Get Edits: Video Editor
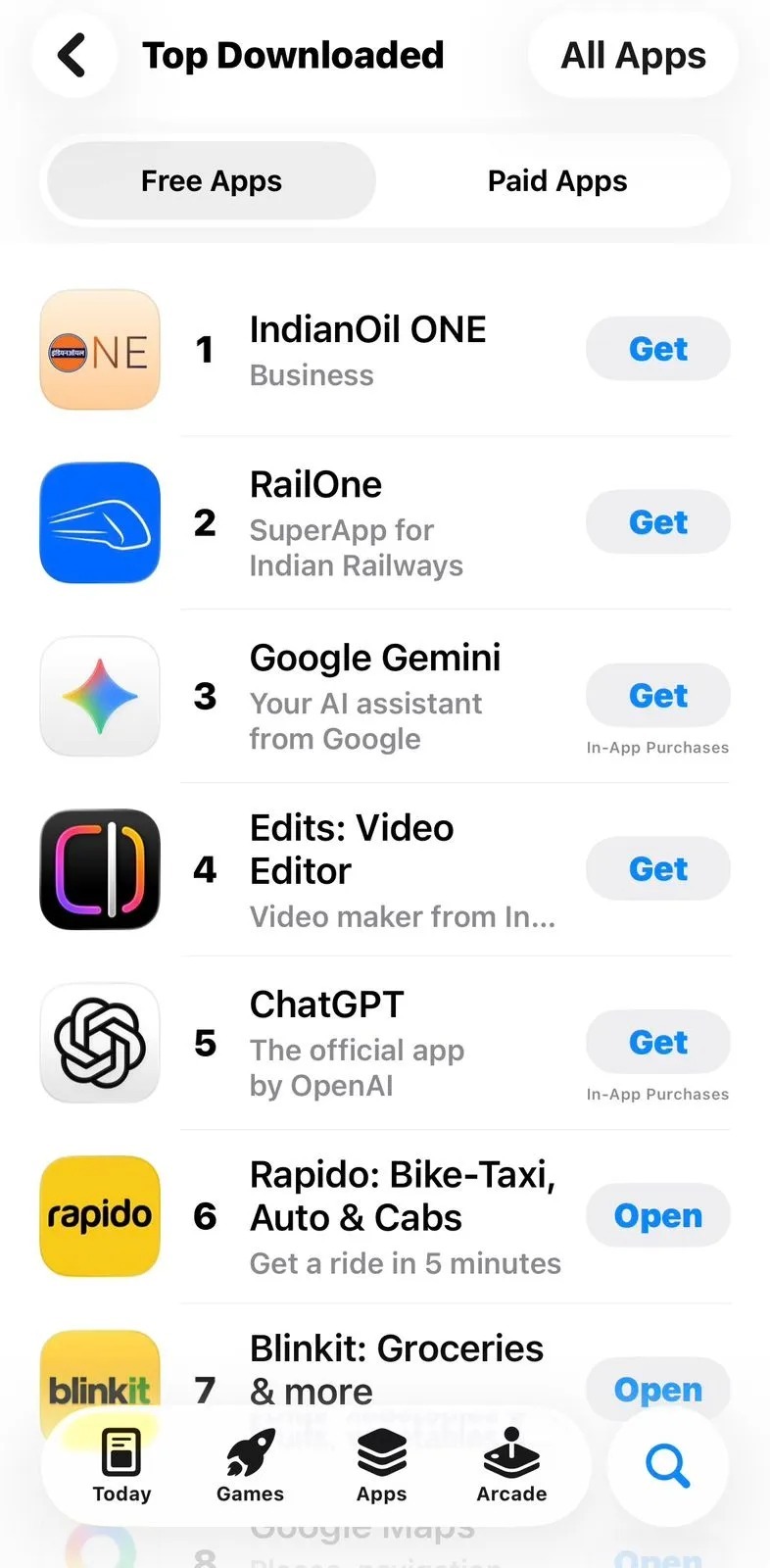The image size is (770, 1568). 657,869
